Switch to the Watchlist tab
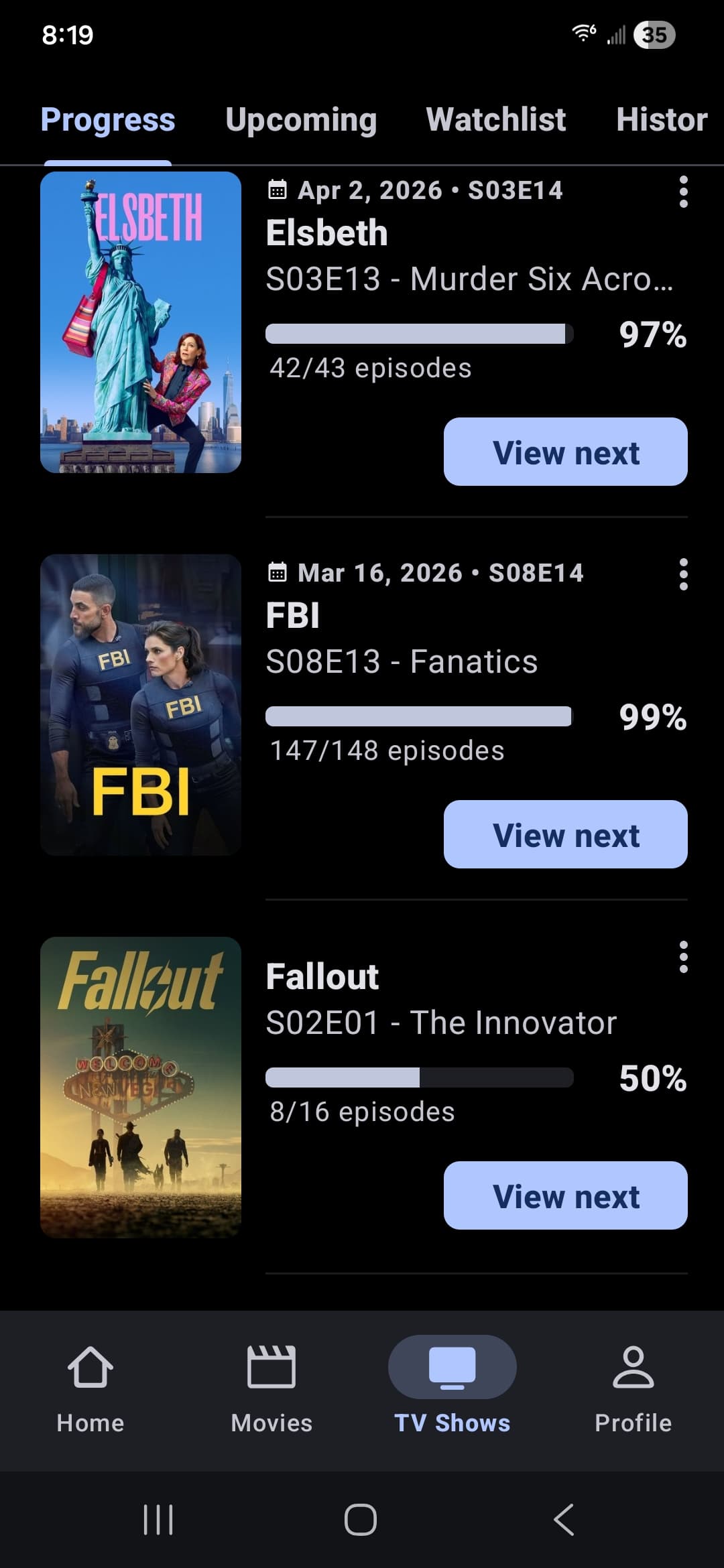 pos(496,121)
